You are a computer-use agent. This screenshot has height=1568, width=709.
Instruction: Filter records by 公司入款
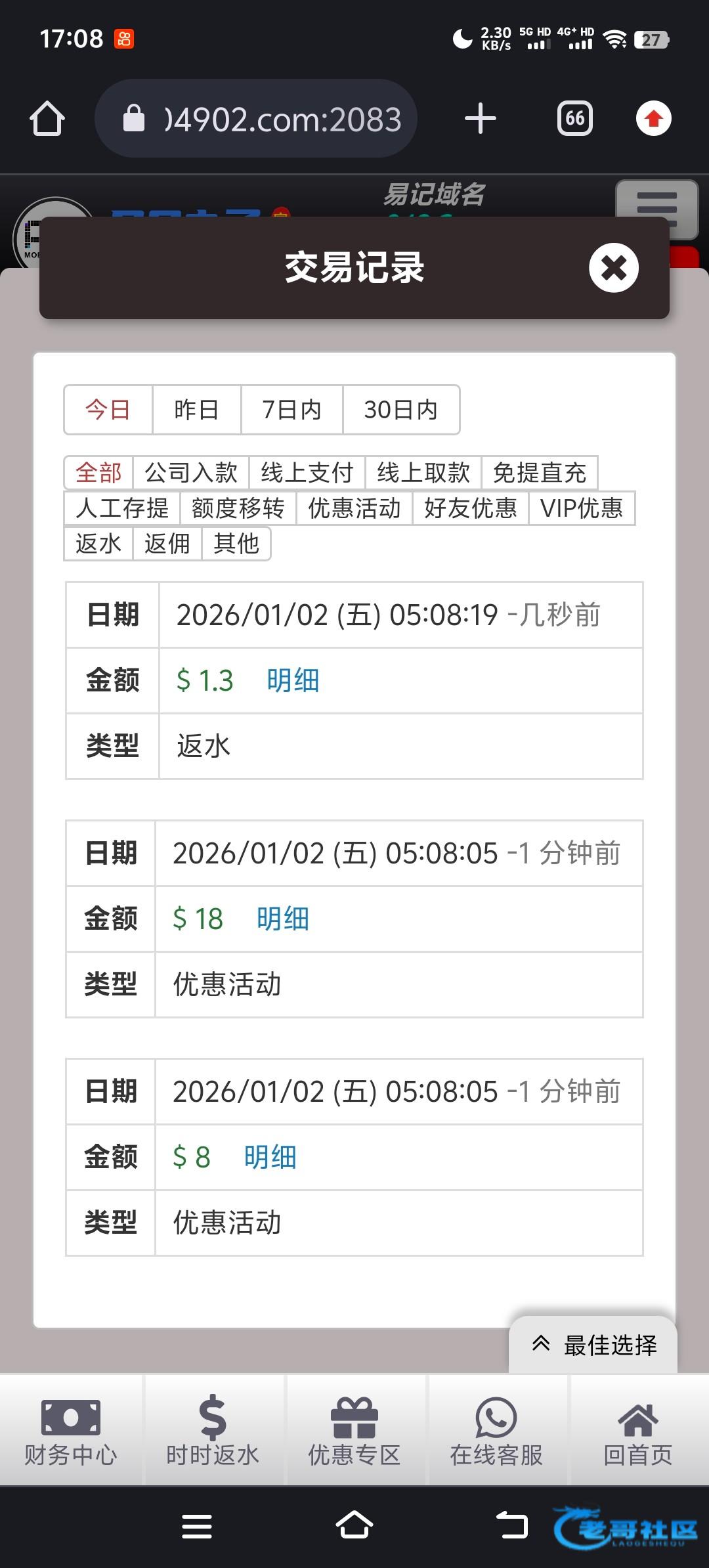pyautogui.click(x=190, y=473)
